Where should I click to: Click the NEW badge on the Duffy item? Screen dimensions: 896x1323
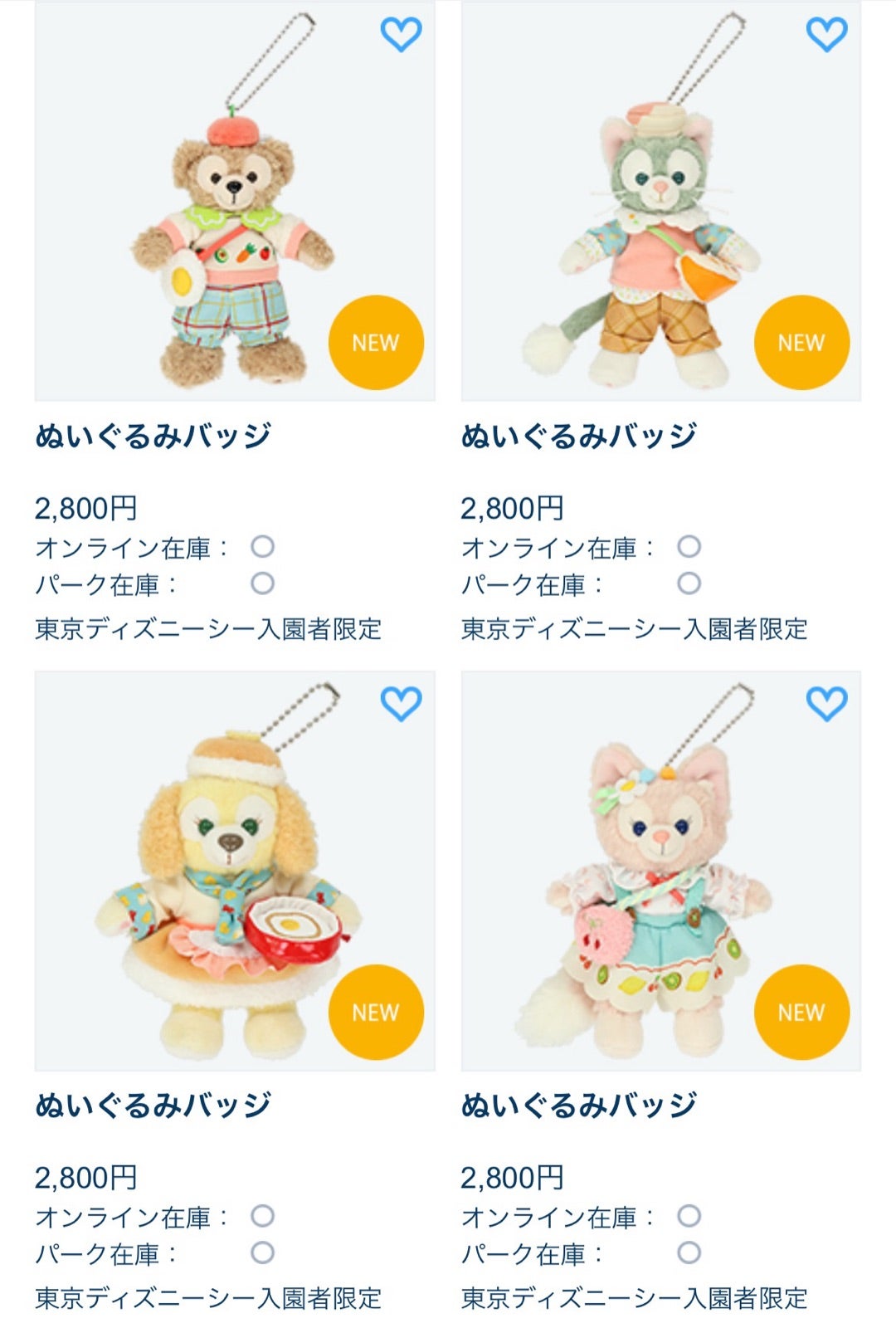377,340
